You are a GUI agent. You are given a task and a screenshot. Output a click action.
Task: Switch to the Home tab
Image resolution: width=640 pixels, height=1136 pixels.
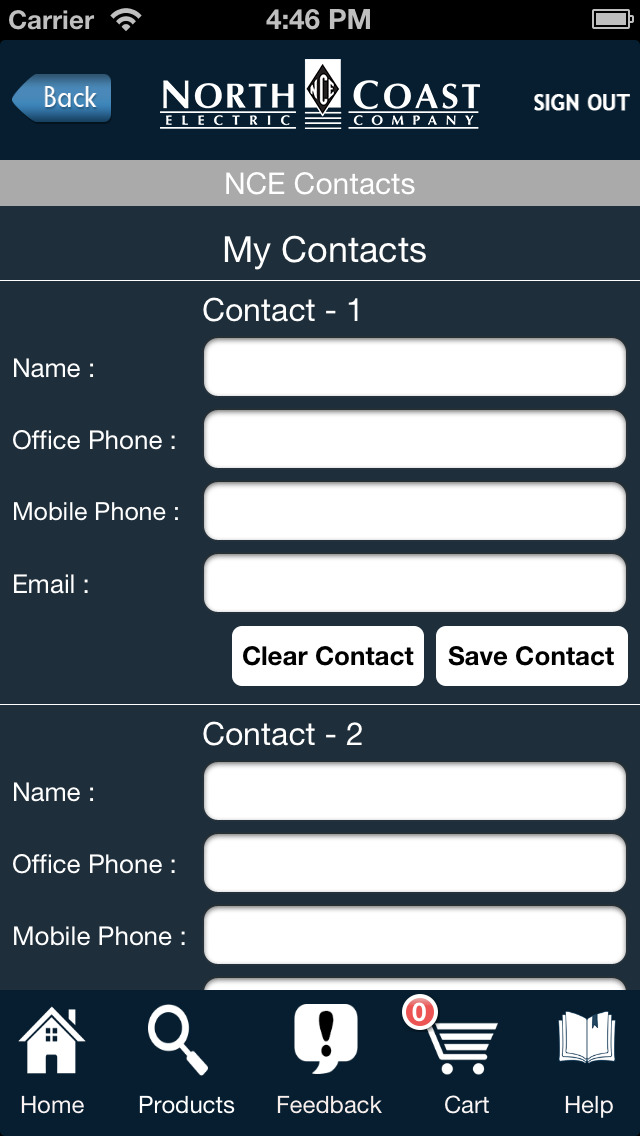(52, 1061)
